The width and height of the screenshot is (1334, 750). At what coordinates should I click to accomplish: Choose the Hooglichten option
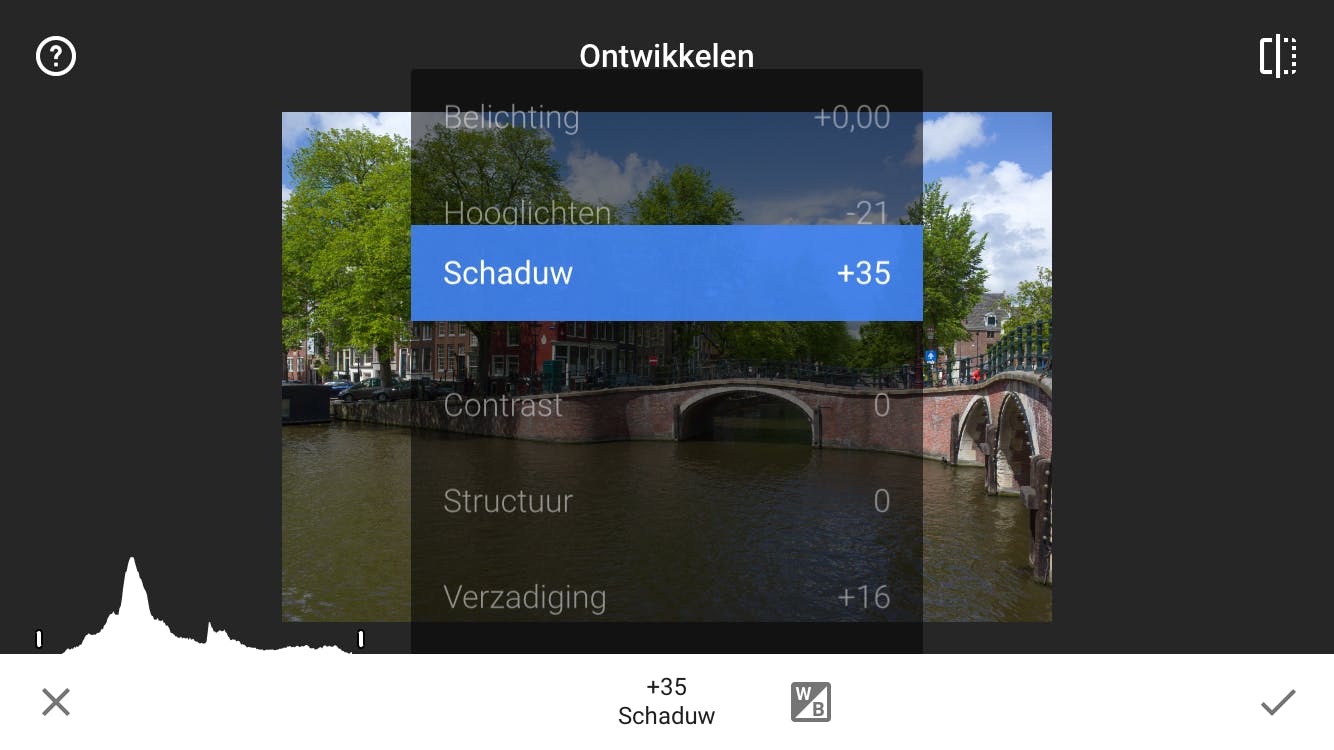tap(666, 212)
